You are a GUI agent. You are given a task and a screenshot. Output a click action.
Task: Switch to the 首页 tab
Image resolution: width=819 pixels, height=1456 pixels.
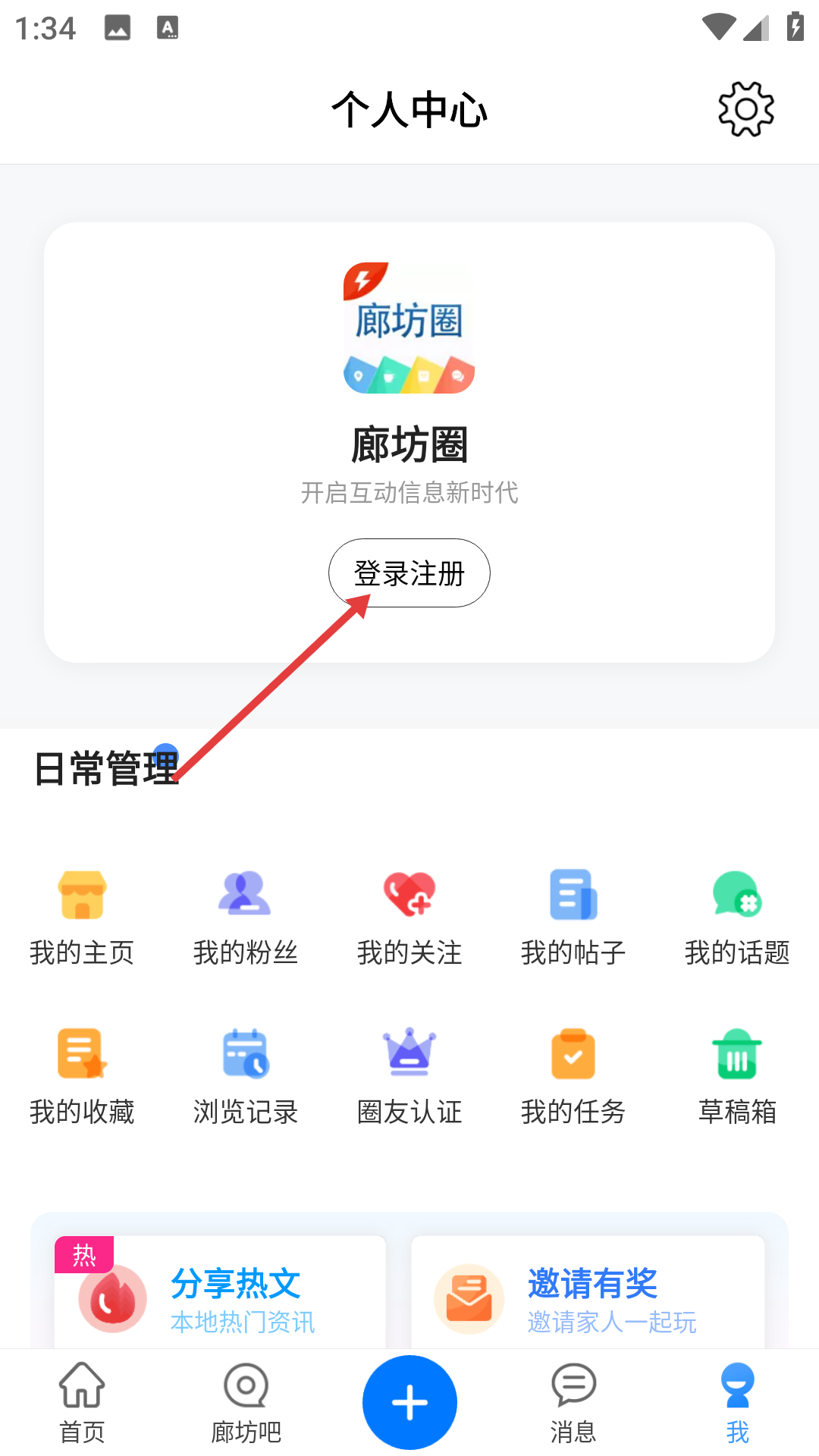pyautogui.click(x=82, y=1403)
